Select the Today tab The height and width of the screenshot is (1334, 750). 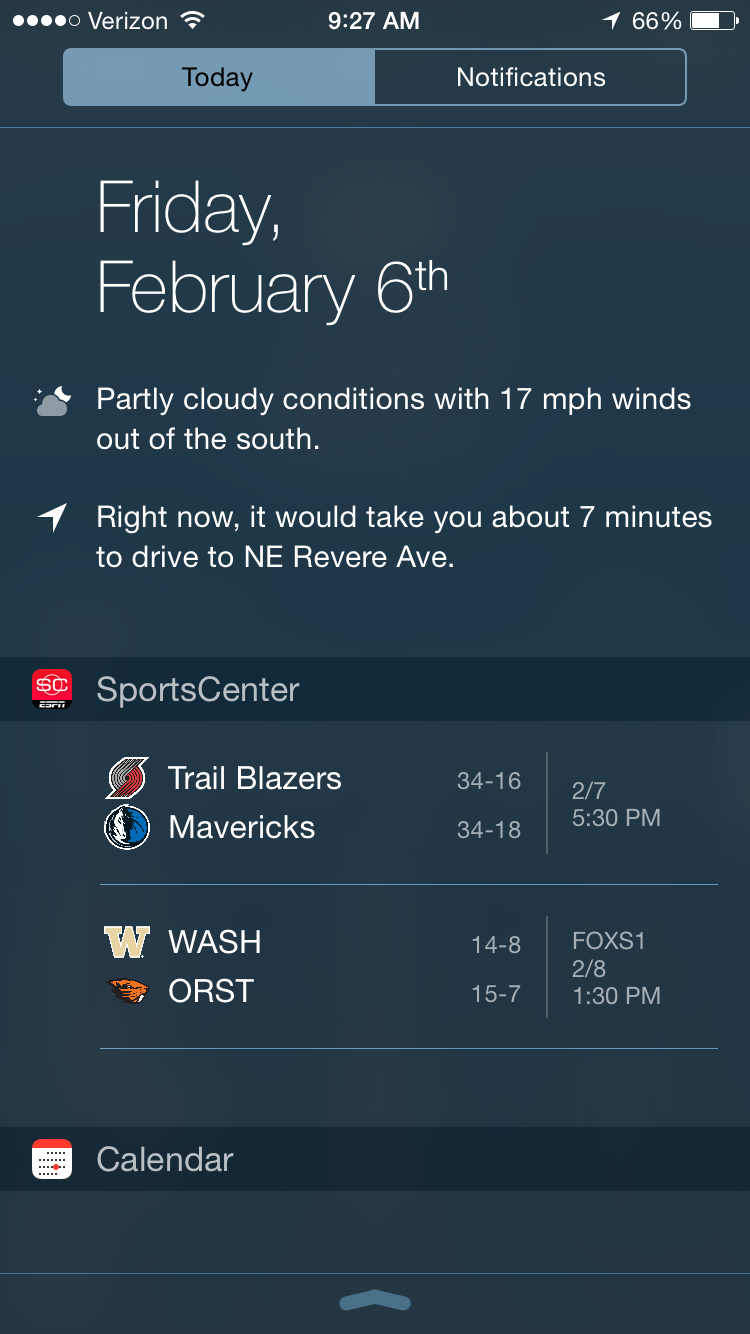tap(219, 77)
